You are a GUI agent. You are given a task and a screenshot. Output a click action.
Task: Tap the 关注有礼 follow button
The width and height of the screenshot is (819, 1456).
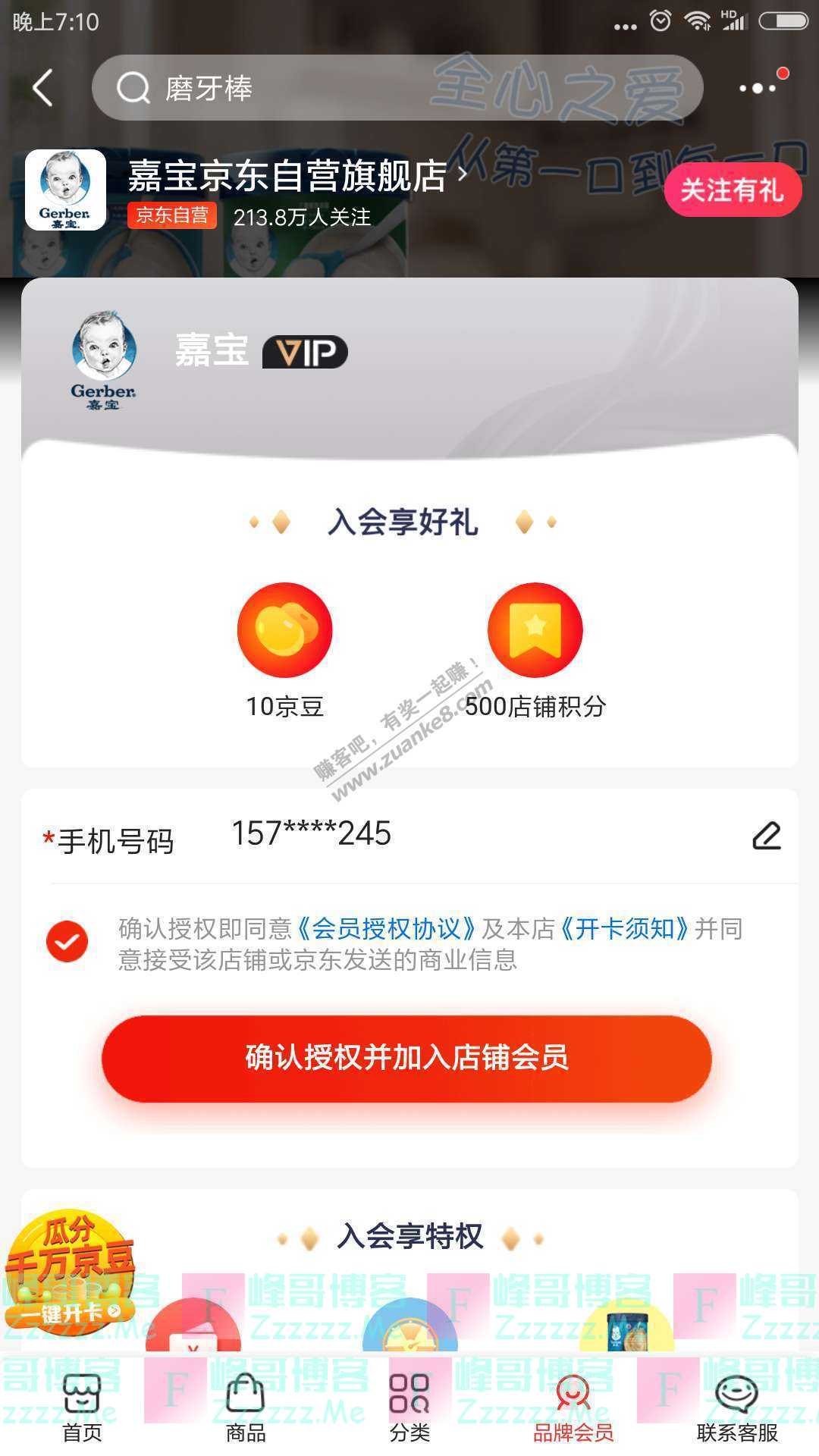click(732, 190)
